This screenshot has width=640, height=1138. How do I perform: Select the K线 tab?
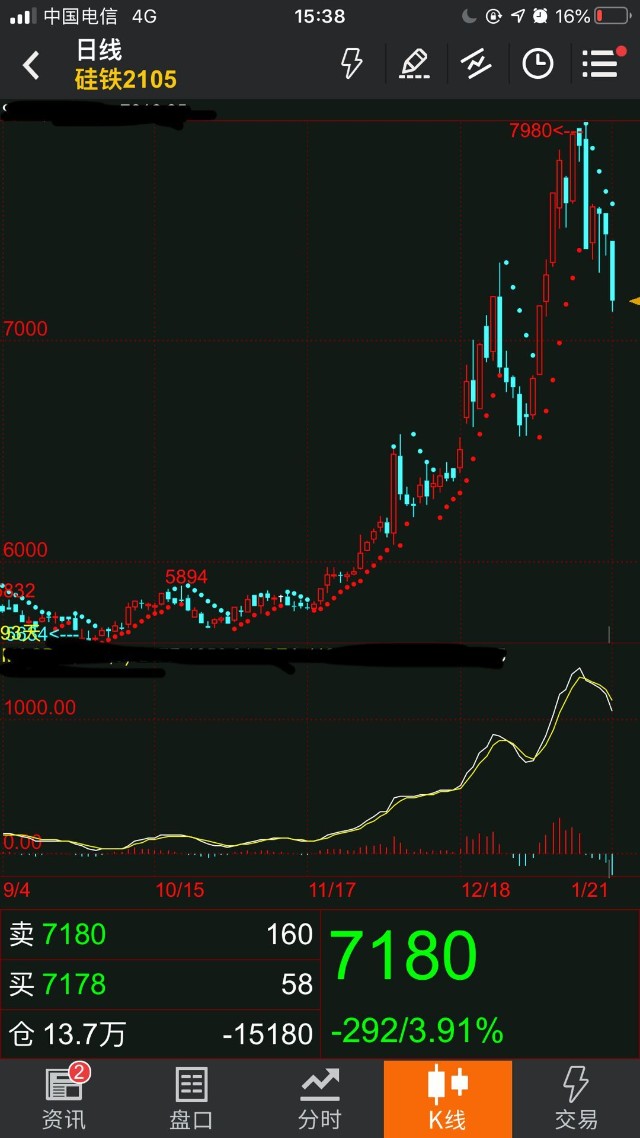point(447,1098)
